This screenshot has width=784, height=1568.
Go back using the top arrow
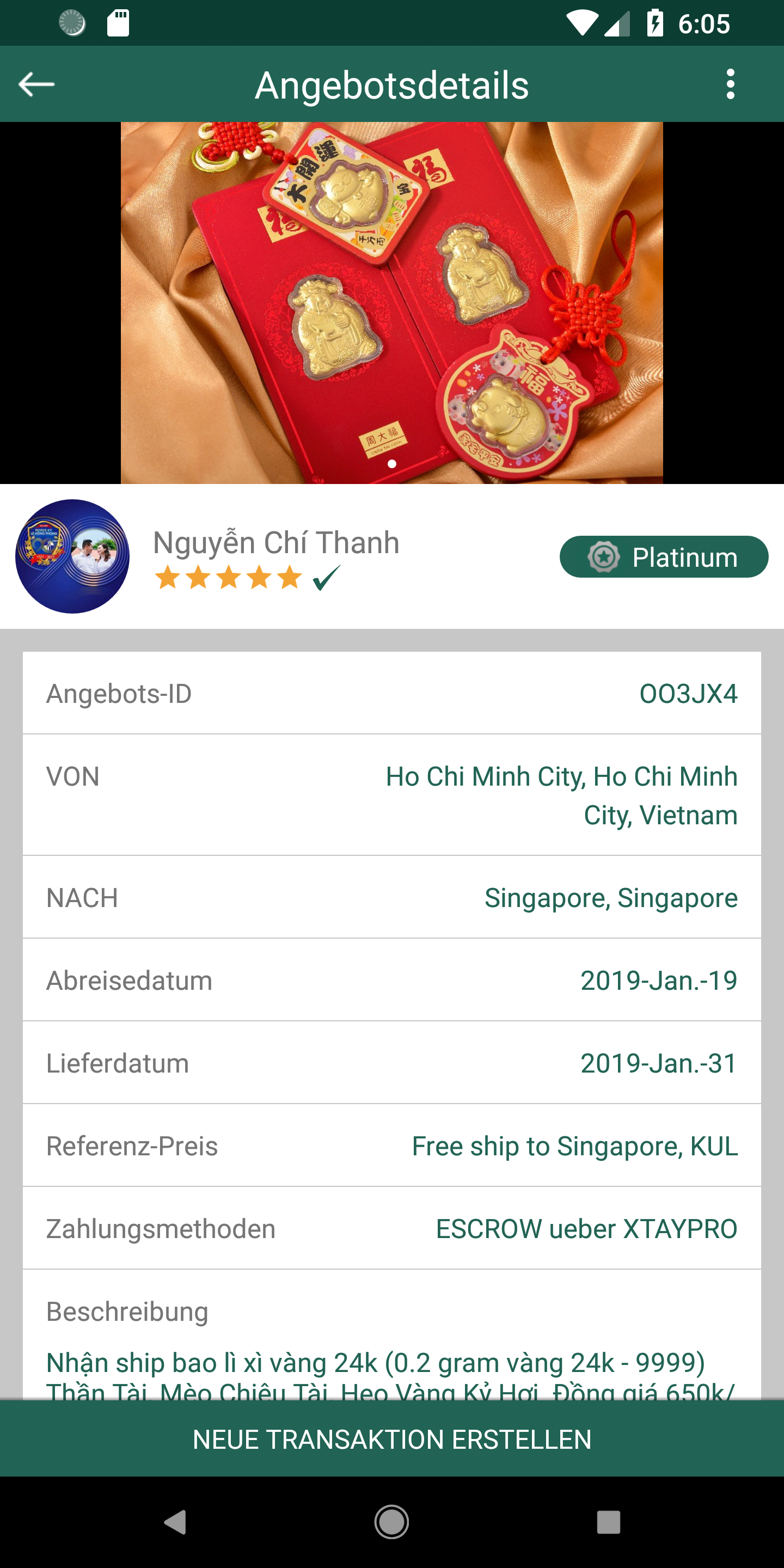coord(36,84)
